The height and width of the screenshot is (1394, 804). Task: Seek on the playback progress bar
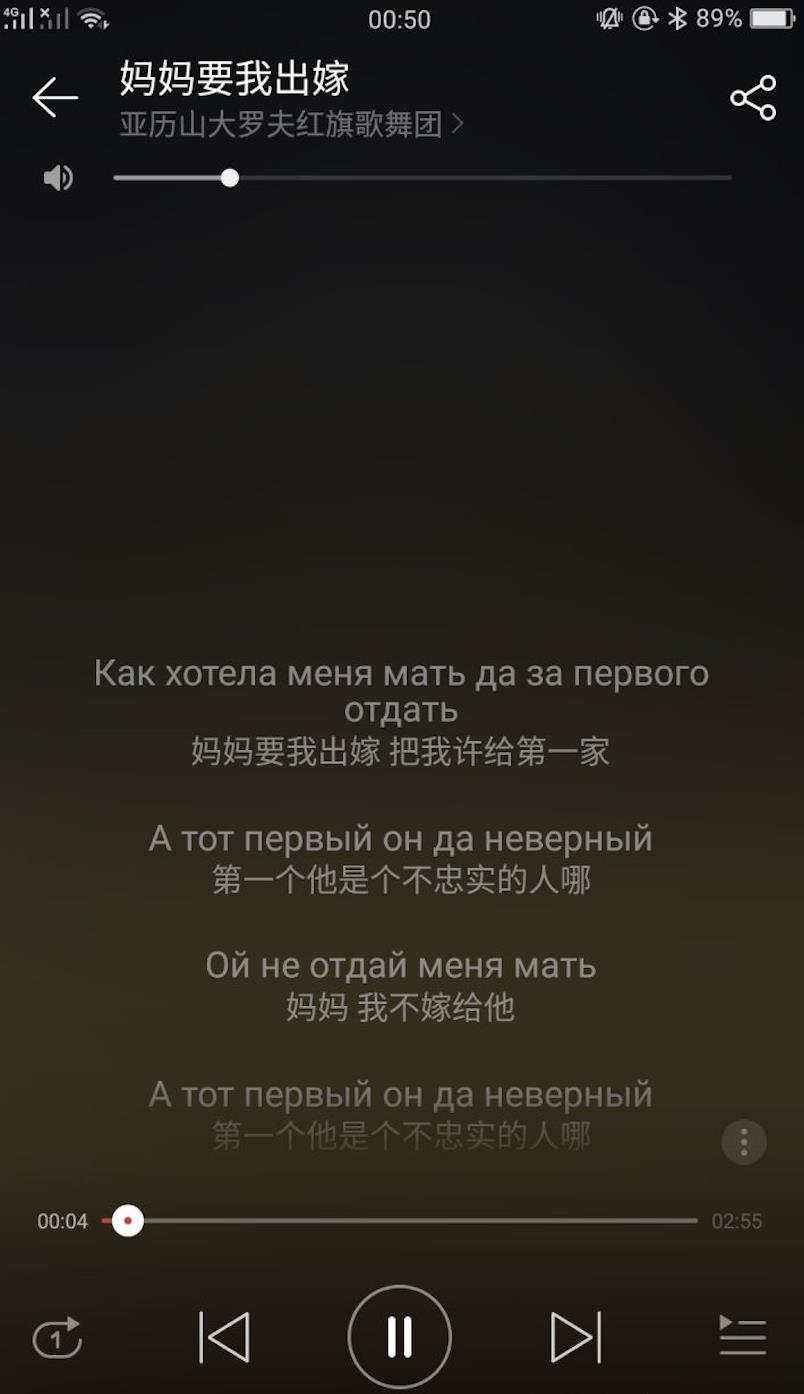click(x=400, y=1221)
